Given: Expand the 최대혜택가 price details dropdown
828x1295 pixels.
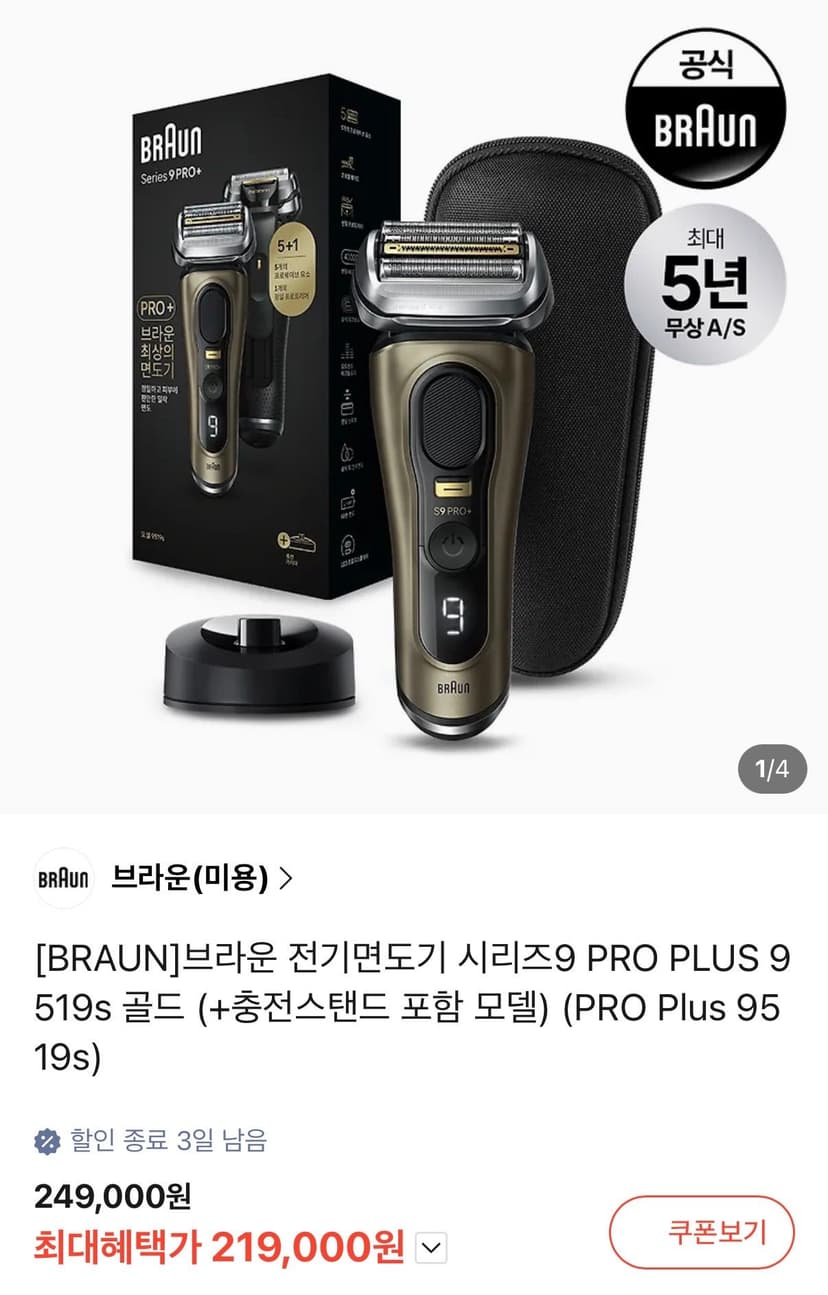Looking at the screenshot, I should click(x=430, y=1248).
